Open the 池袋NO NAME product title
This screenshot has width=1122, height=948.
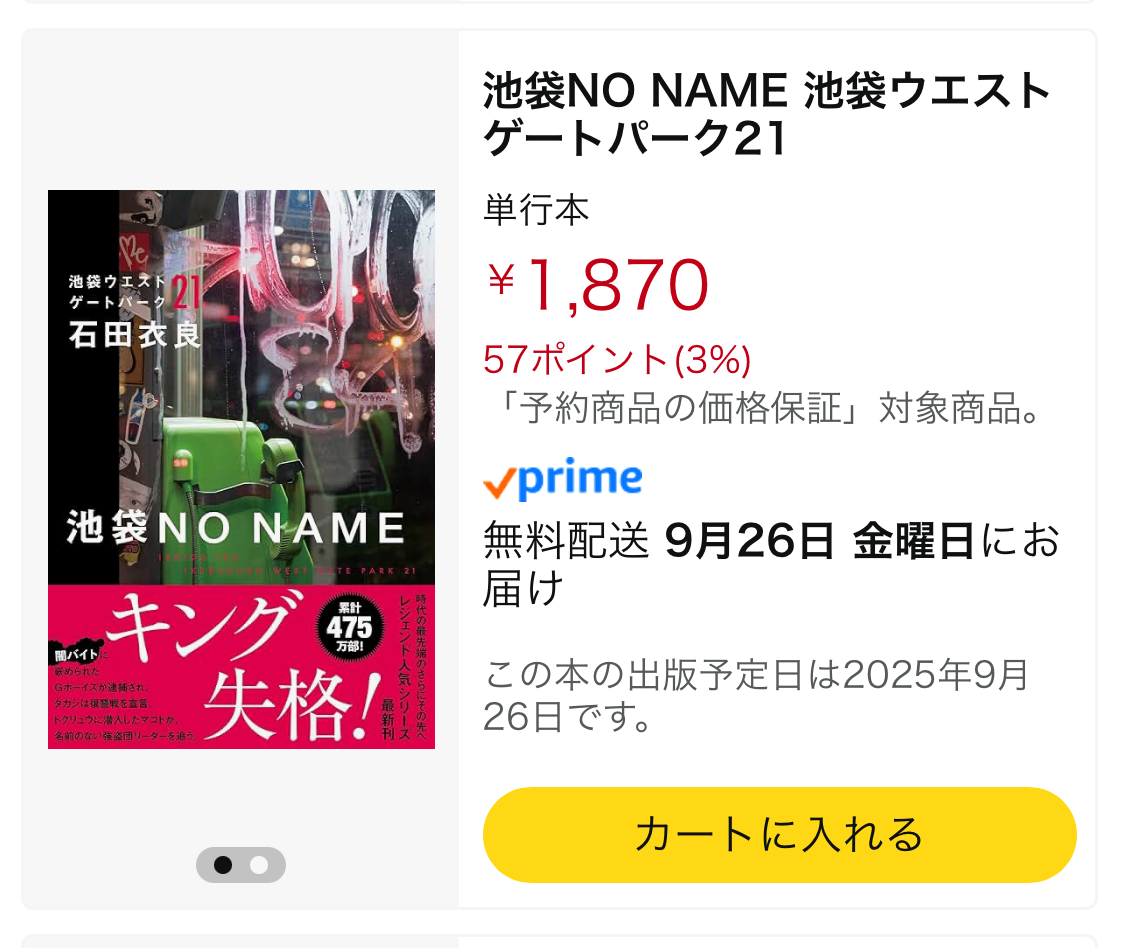pyautogui.click(x=766, y=114)
